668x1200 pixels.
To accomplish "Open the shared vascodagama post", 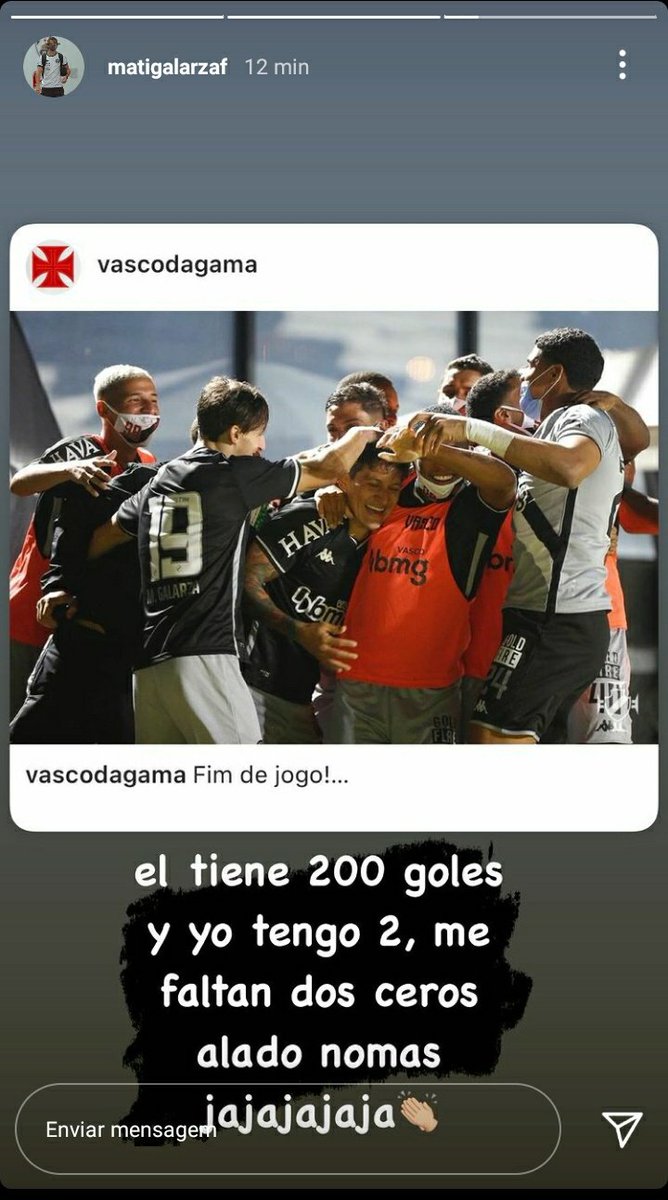I will coord(334,528).
